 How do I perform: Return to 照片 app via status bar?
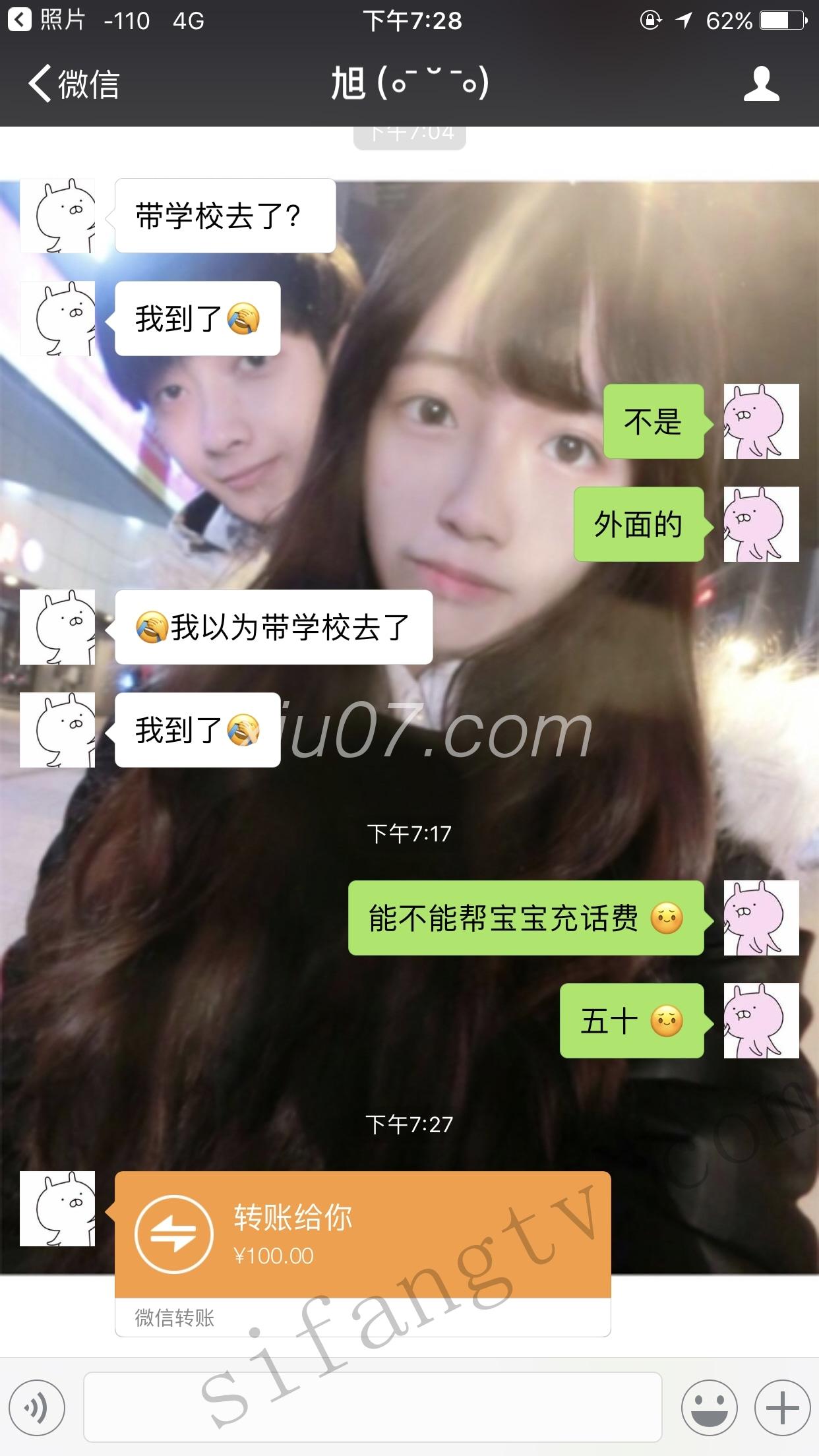pyautogui.click(x=46, y=20)
